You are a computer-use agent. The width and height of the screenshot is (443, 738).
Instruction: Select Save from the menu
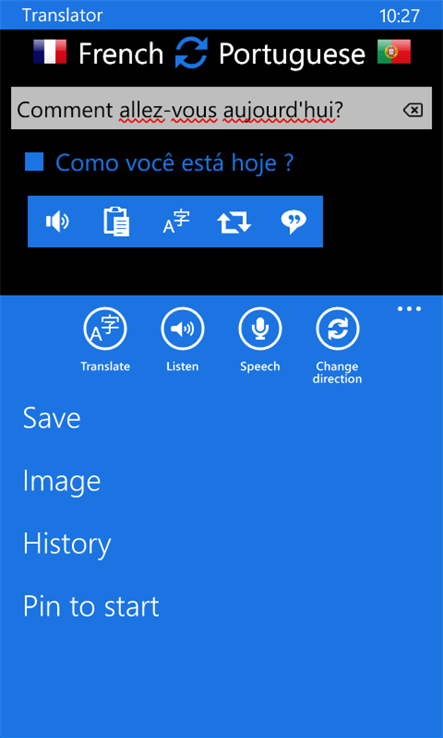[x=52, y=417]
